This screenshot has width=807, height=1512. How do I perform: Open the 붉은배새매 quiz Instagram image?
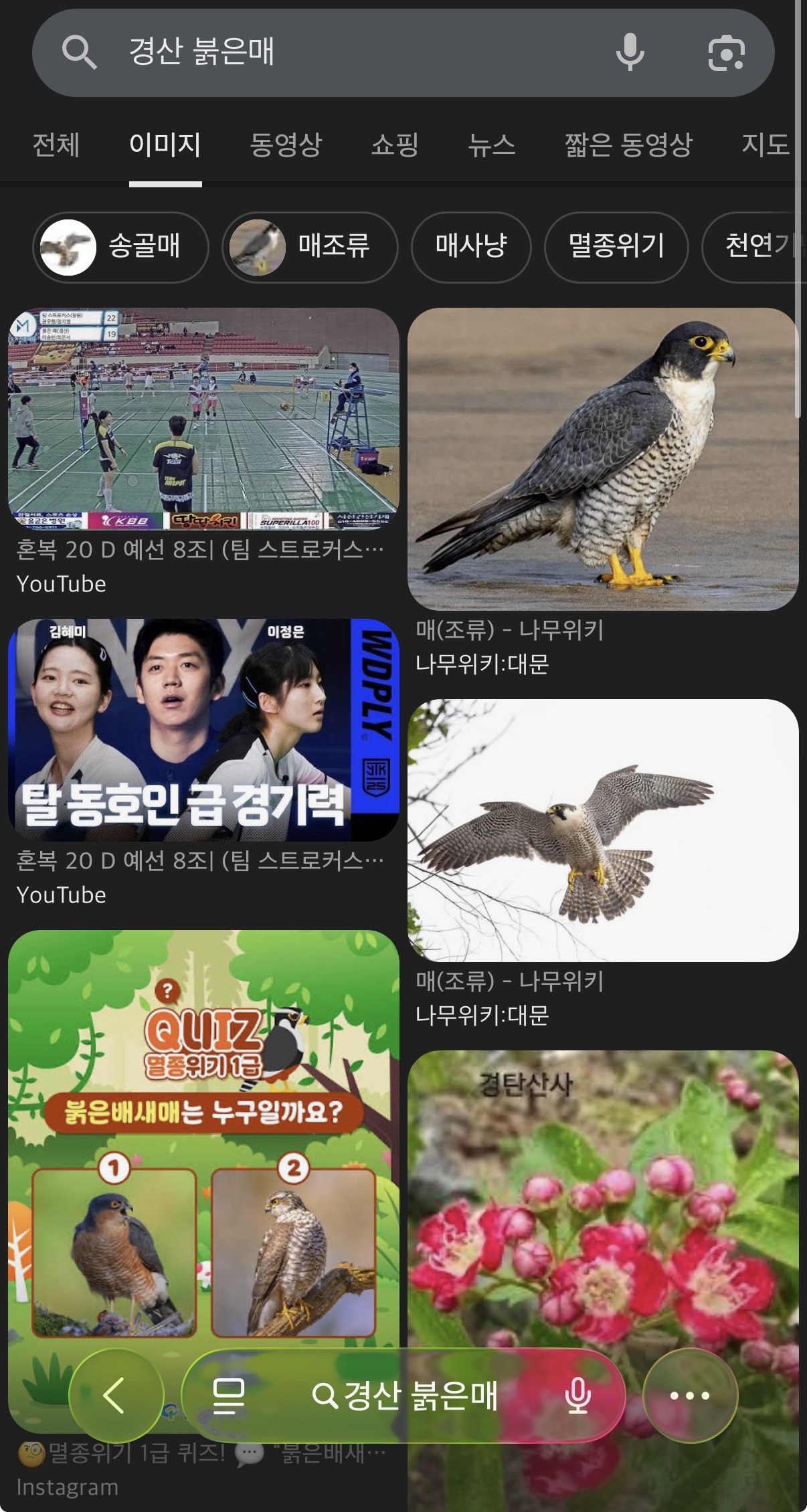click(203, 1137)
